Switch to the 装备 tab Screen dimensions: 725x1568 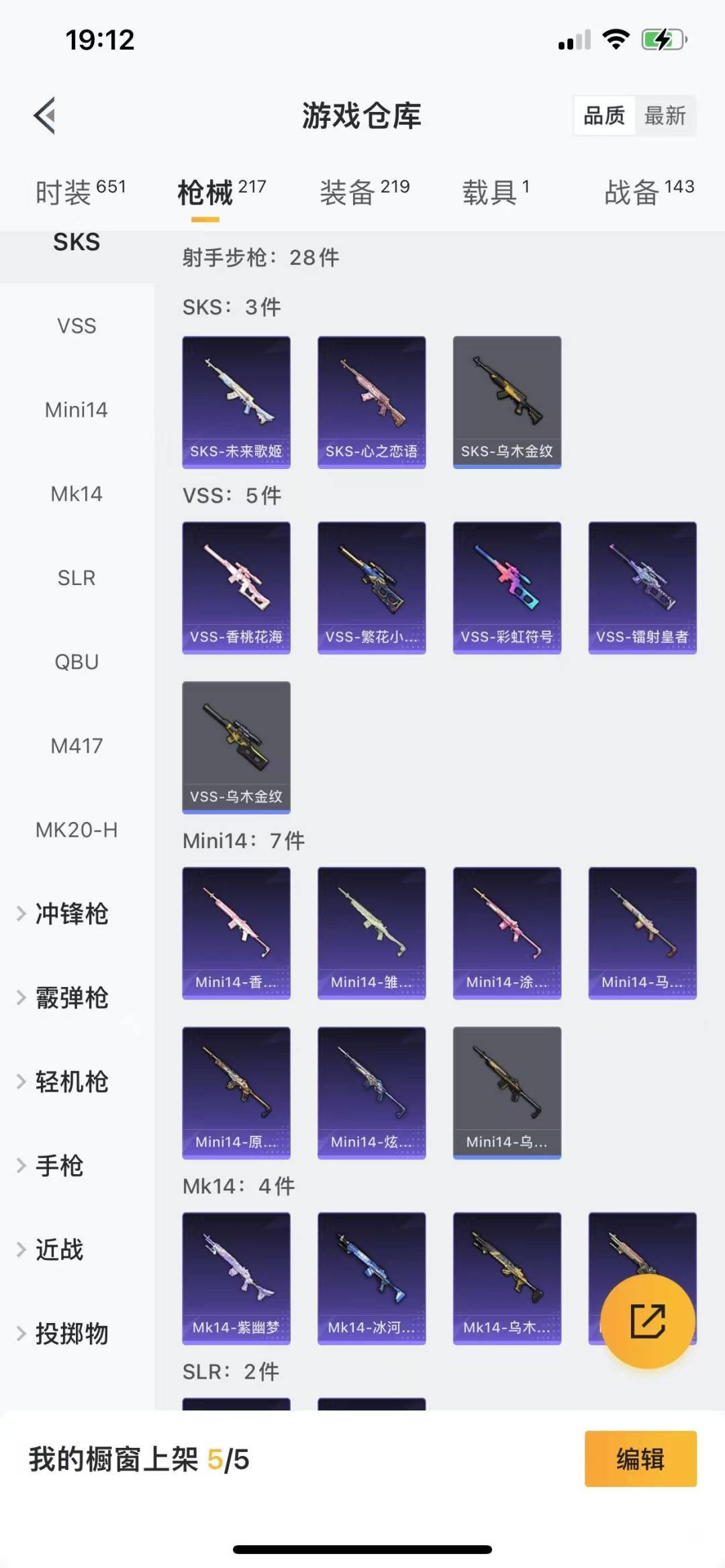364,193
